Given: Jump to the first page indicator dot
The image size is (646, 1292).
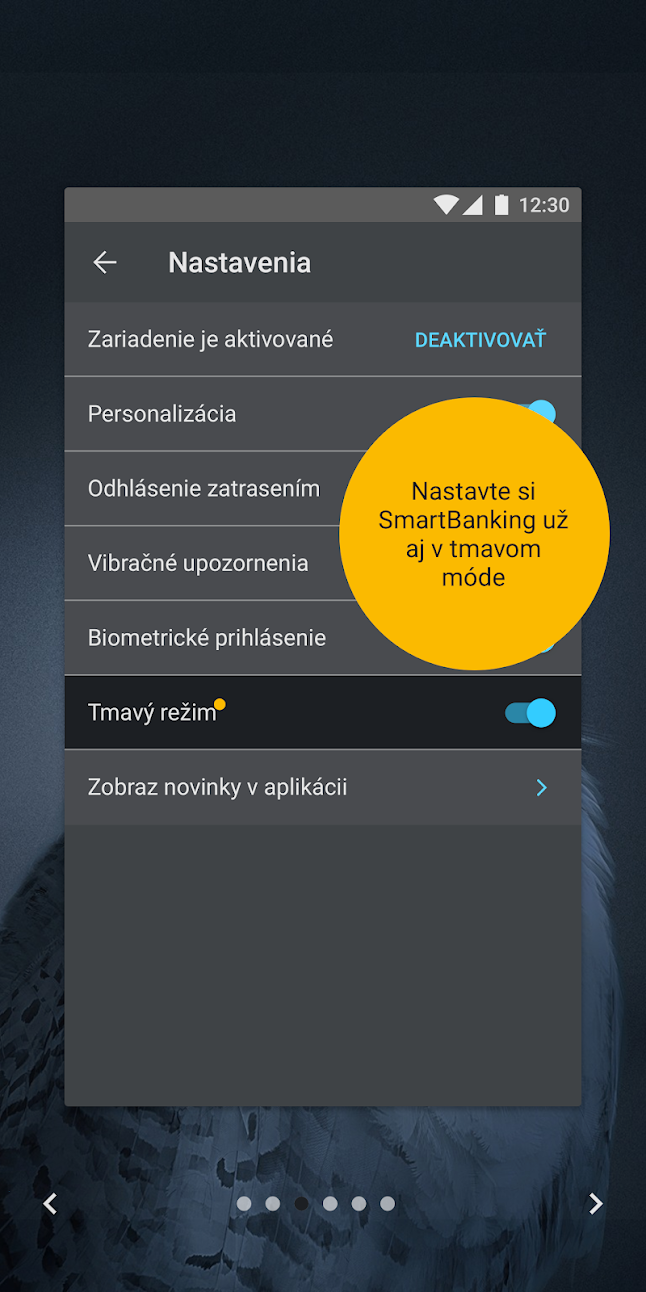Looking at the screenshot, I should click(244, 1204).
